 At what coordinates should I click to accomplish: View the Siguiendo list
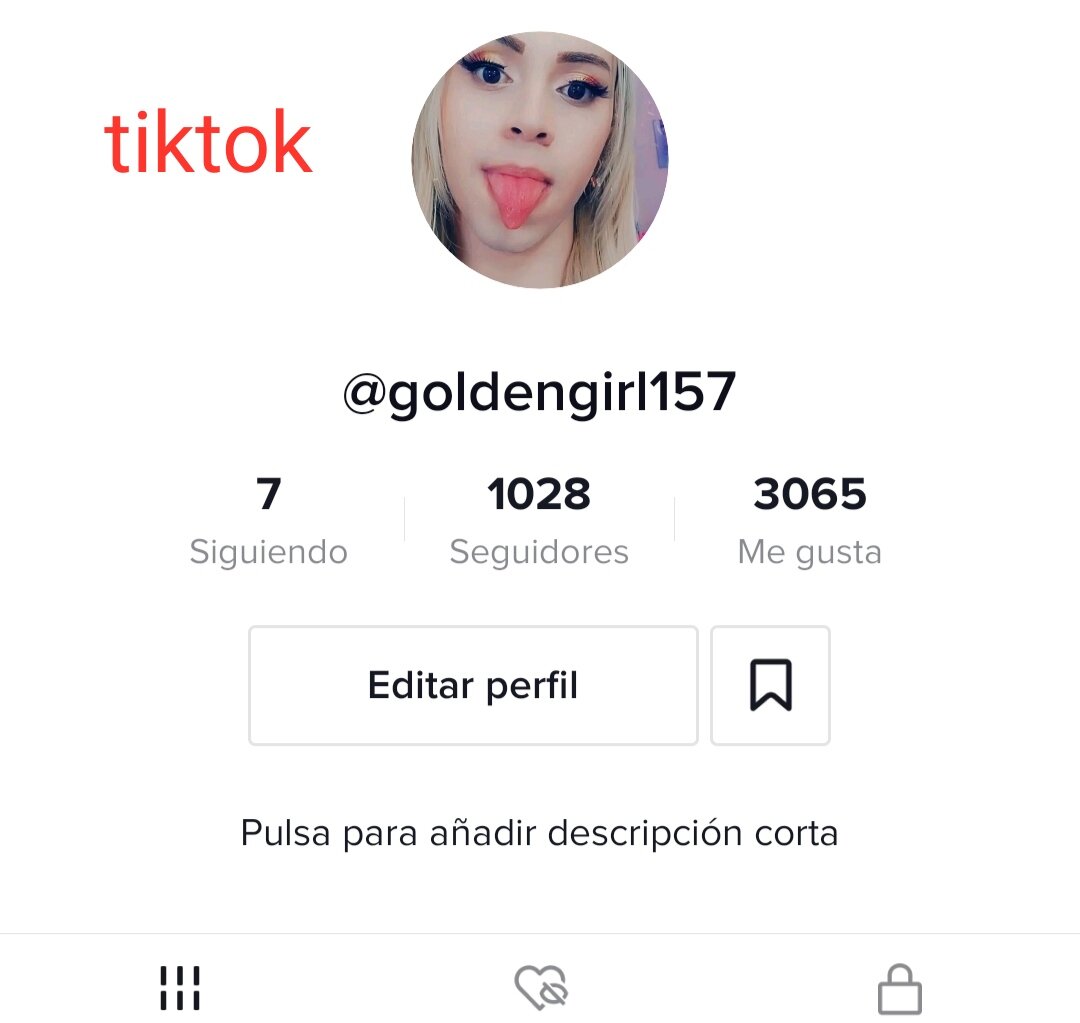click(268, 520)
